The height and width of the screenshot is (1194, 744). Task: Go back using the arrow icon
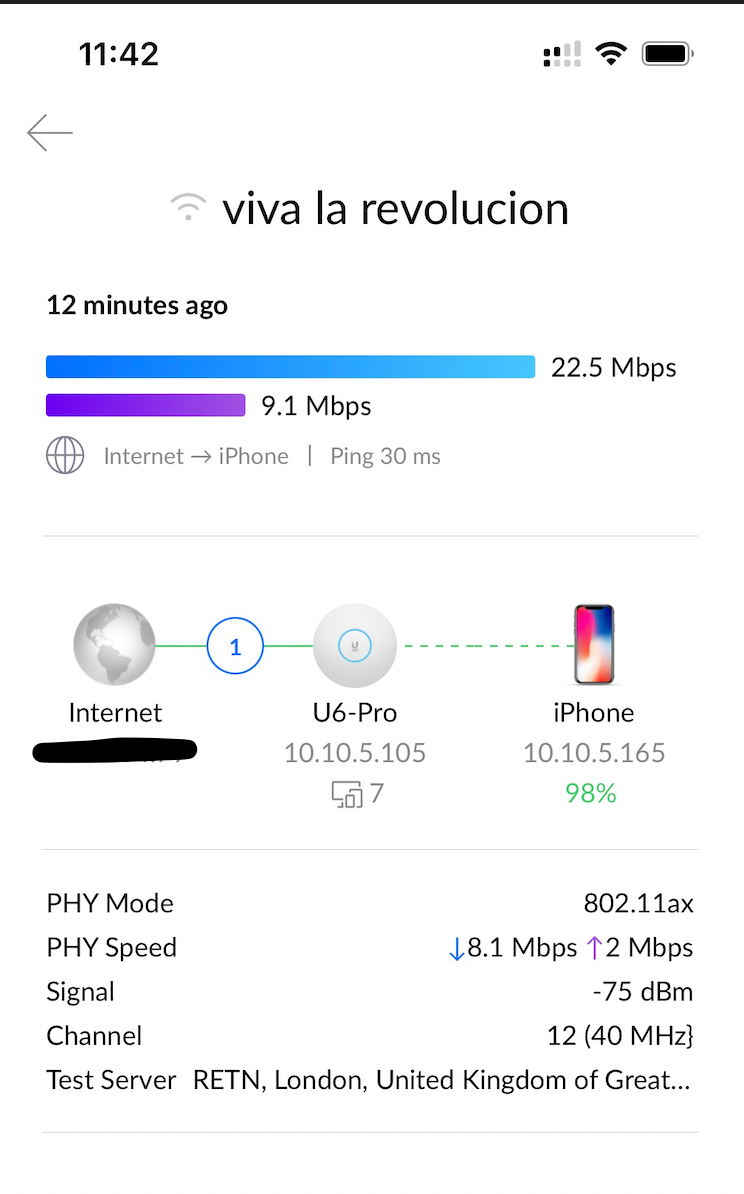(x=49, y=132)
